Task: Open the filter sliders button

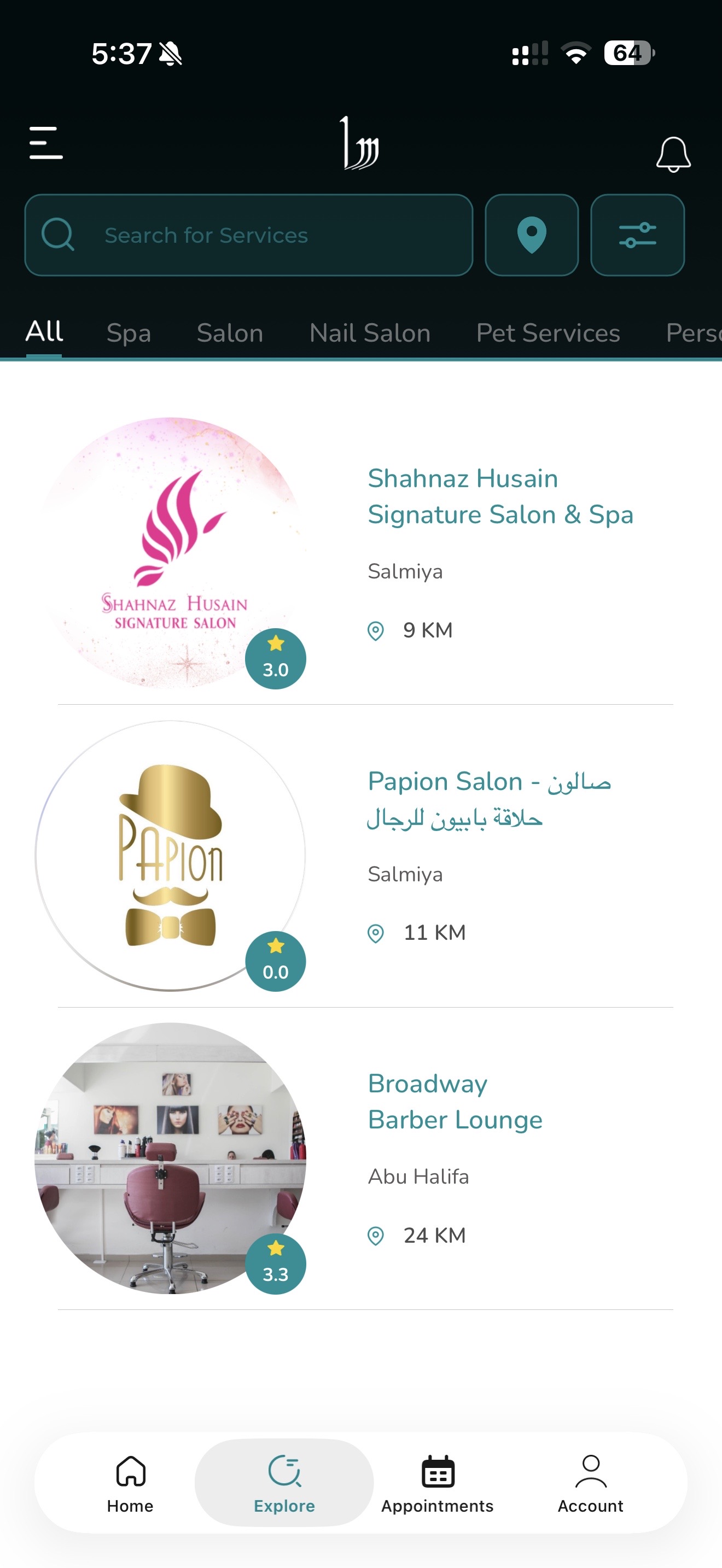Action: click(637, 235)
